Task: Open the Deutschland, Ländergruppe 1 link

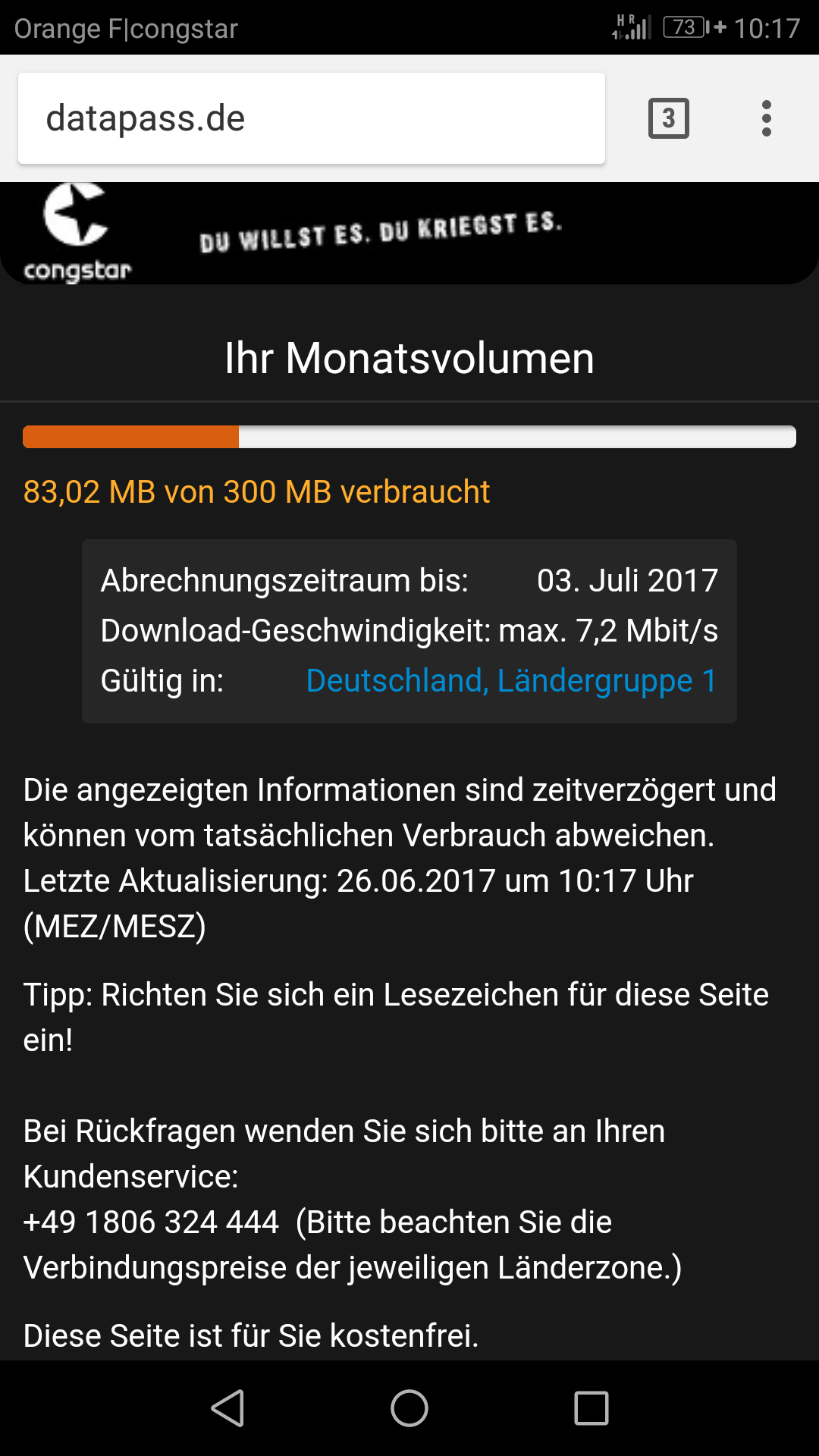Action: coord(511,680)
